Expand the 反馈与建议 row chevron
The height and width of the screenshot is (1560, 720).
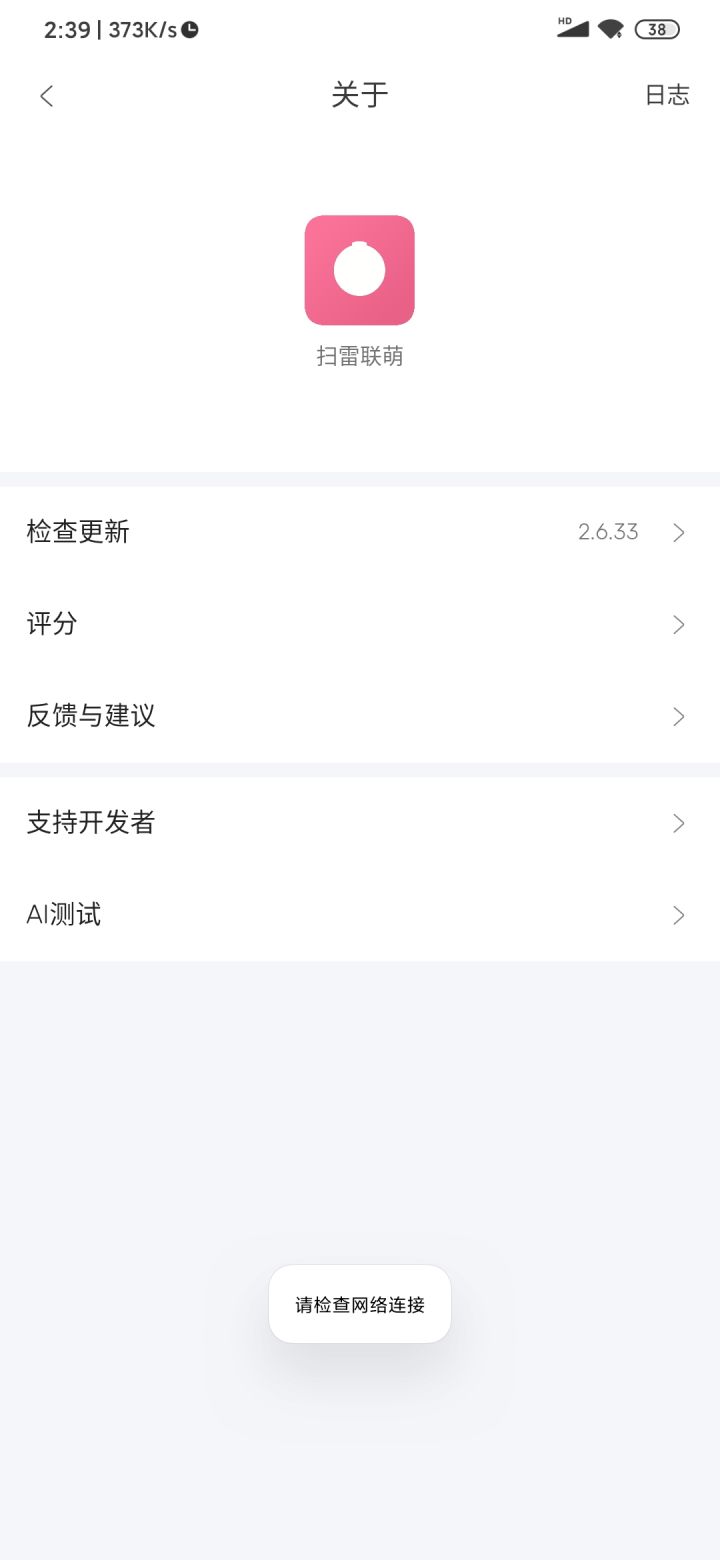pyautogui.click(x=678, y=716)
